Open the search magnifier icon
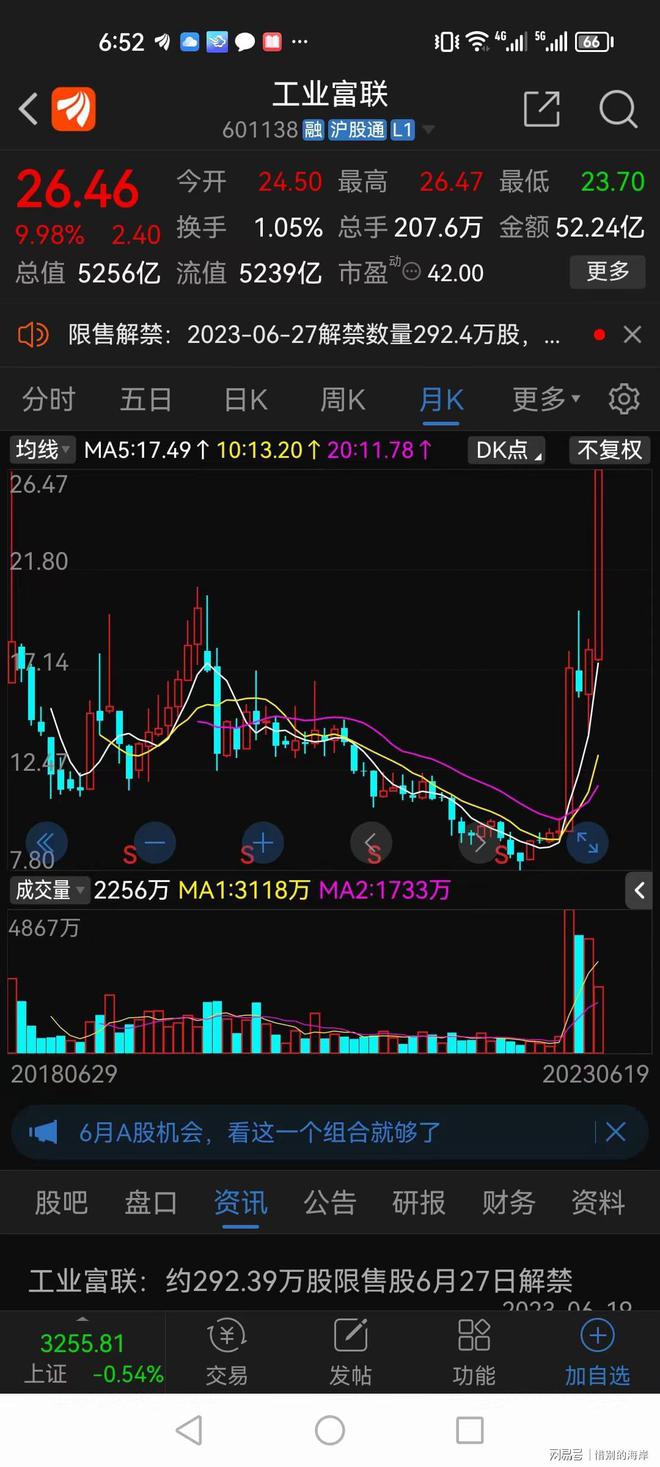This screenshot has height=1467, width=660. pos(618,109)
